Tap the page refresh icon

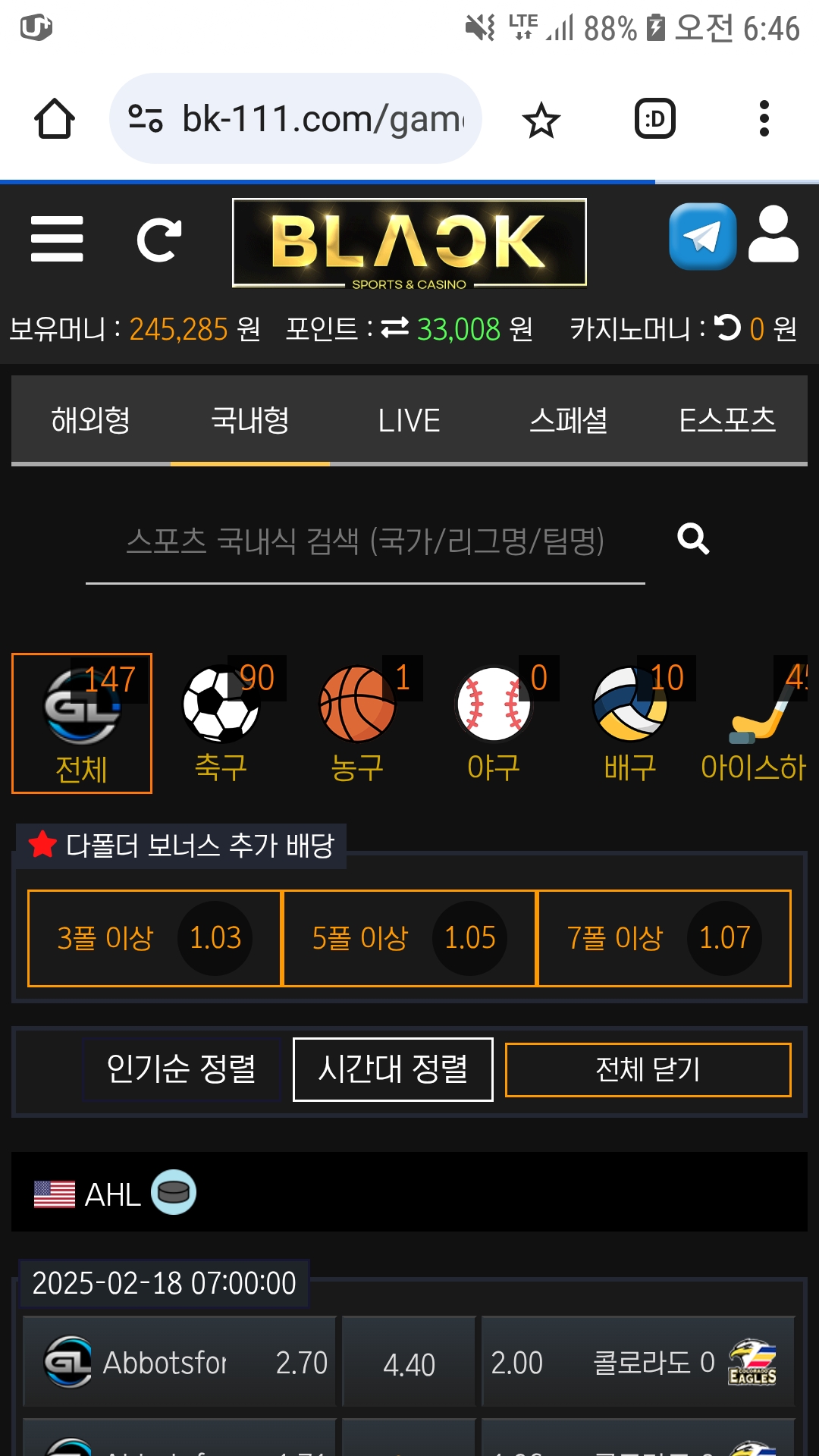pos(159,240)
